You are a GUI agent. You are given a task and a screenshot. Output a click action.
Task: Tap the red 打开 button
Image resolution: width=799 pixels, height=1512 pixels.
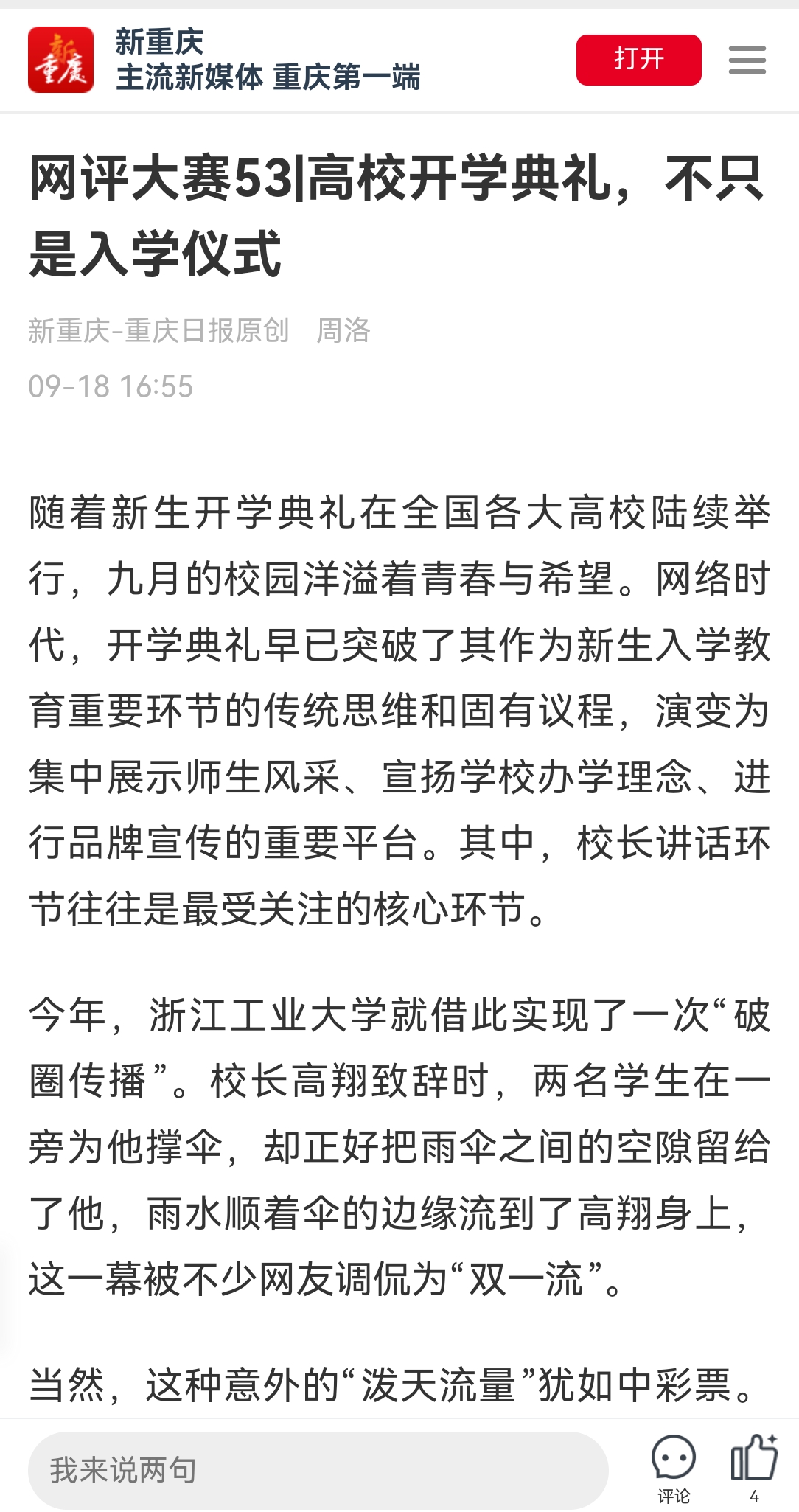coord(638,60)
